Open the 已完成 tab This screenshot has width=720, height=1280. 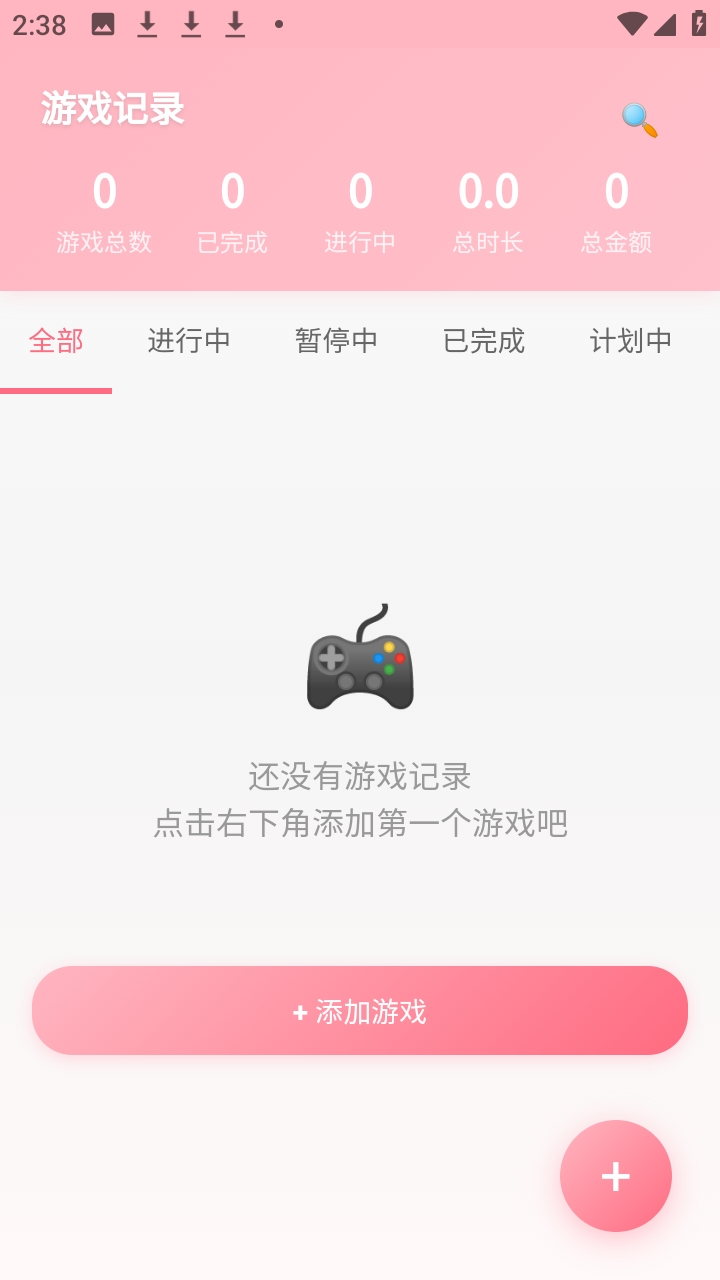pyautogui.click(x=484, y=341)
